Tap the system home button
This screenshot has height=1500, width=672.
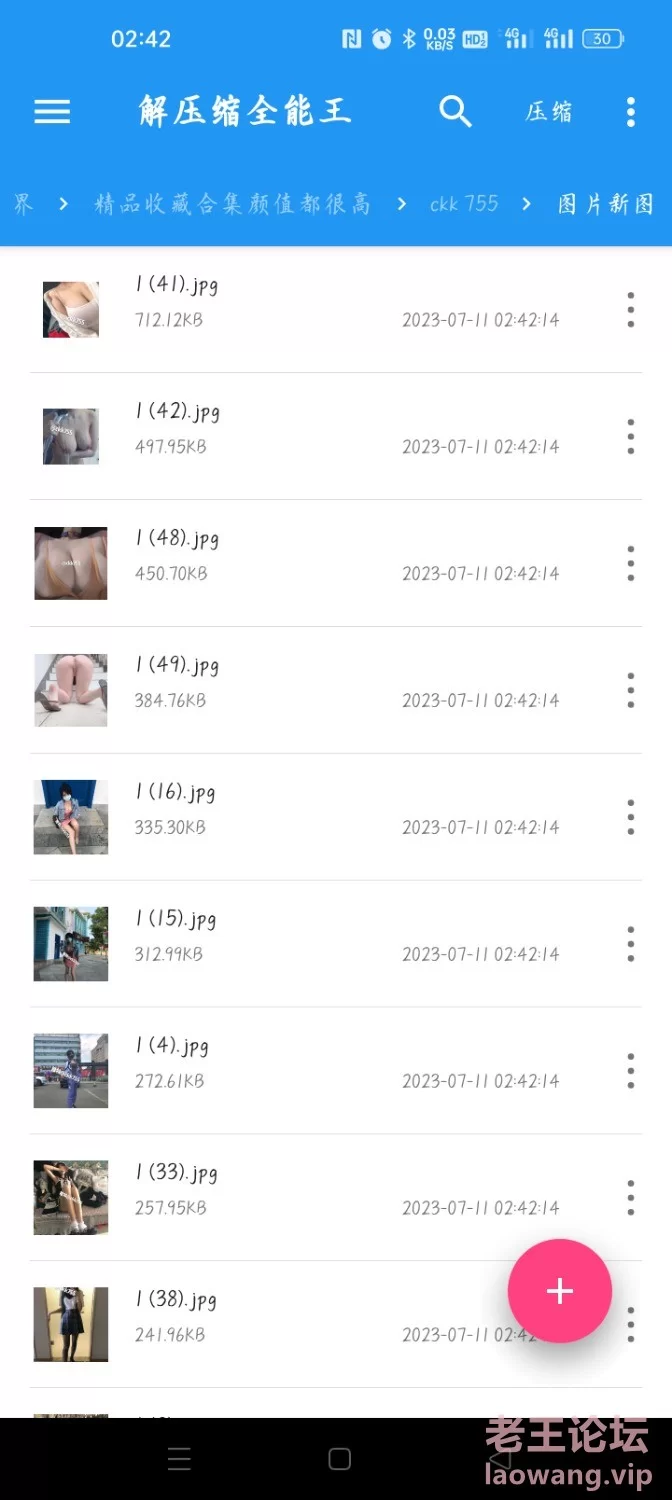[340, 1459]
